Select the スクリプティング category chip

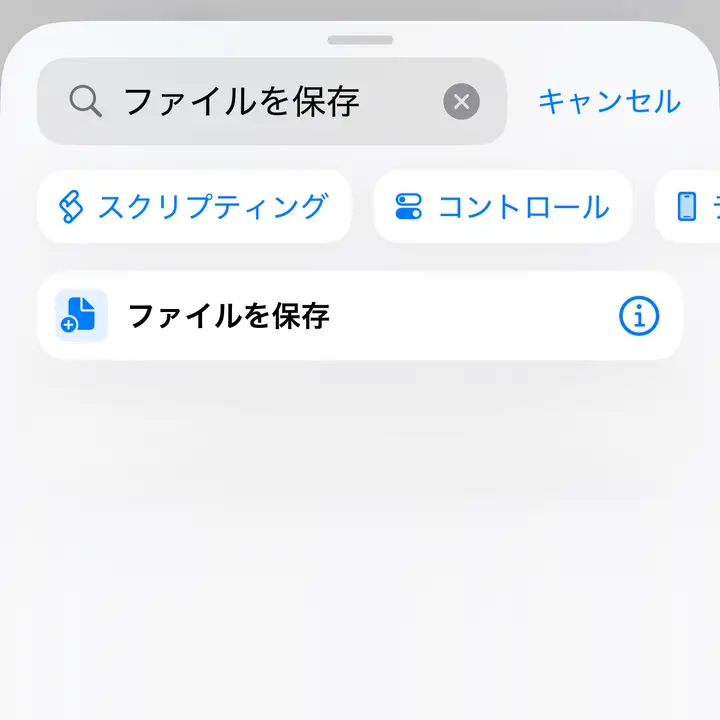(x=195, y=207)
